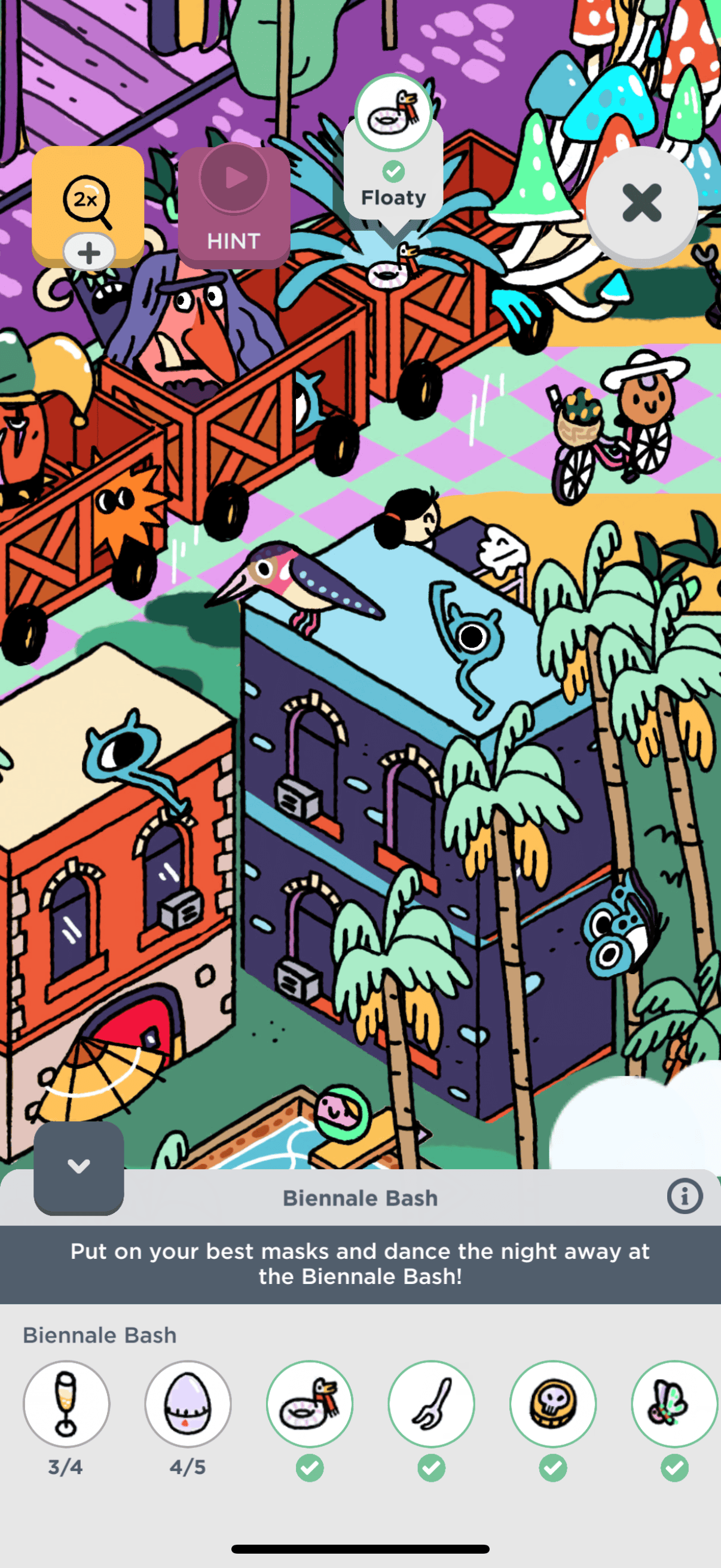Viewport: 721px width, 1568px height.
Task: Select the found duck floaty item
Action: (310, 1403)
